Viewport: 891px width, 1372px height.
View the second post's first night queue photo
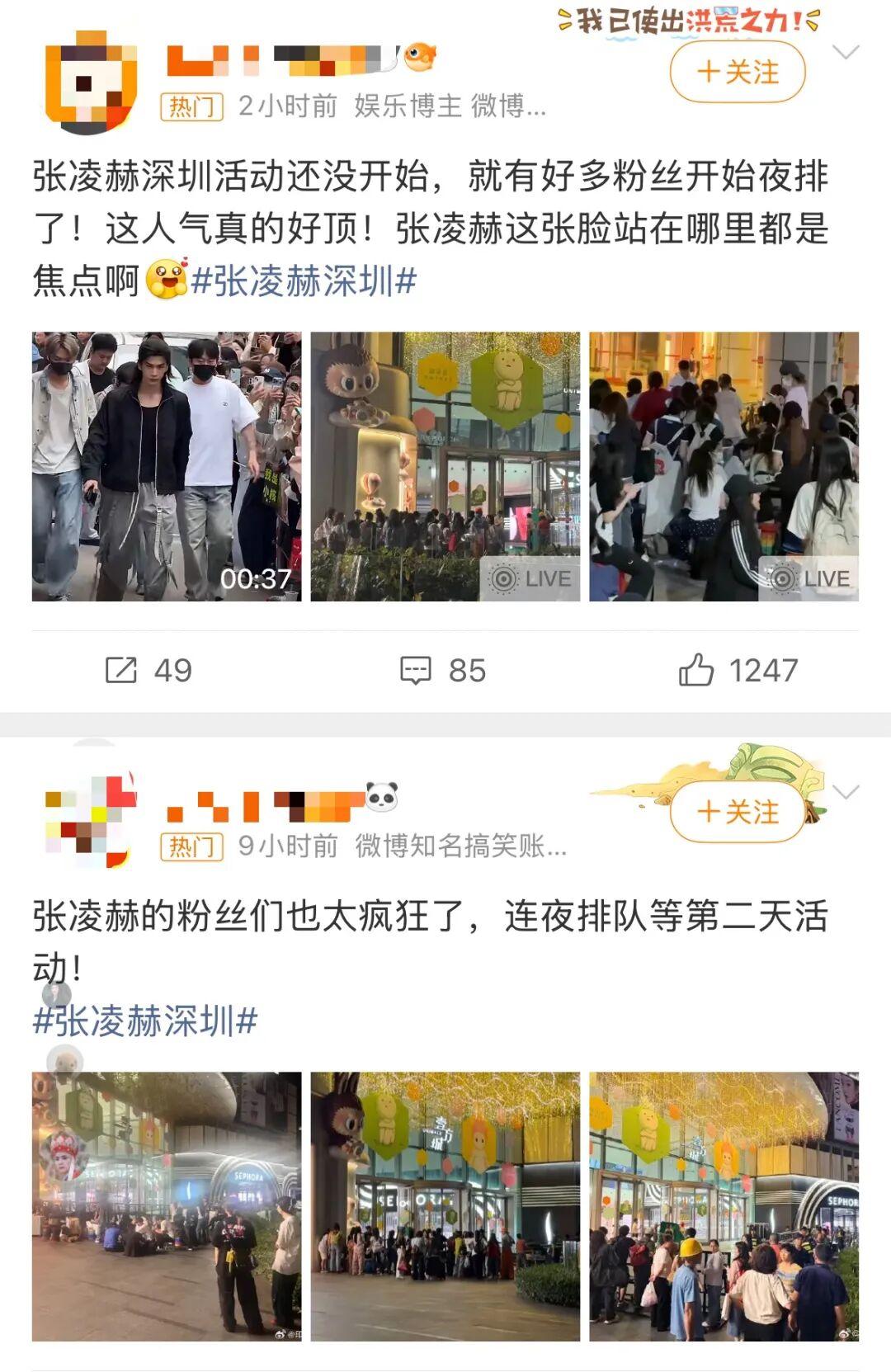coord(167,1206)
